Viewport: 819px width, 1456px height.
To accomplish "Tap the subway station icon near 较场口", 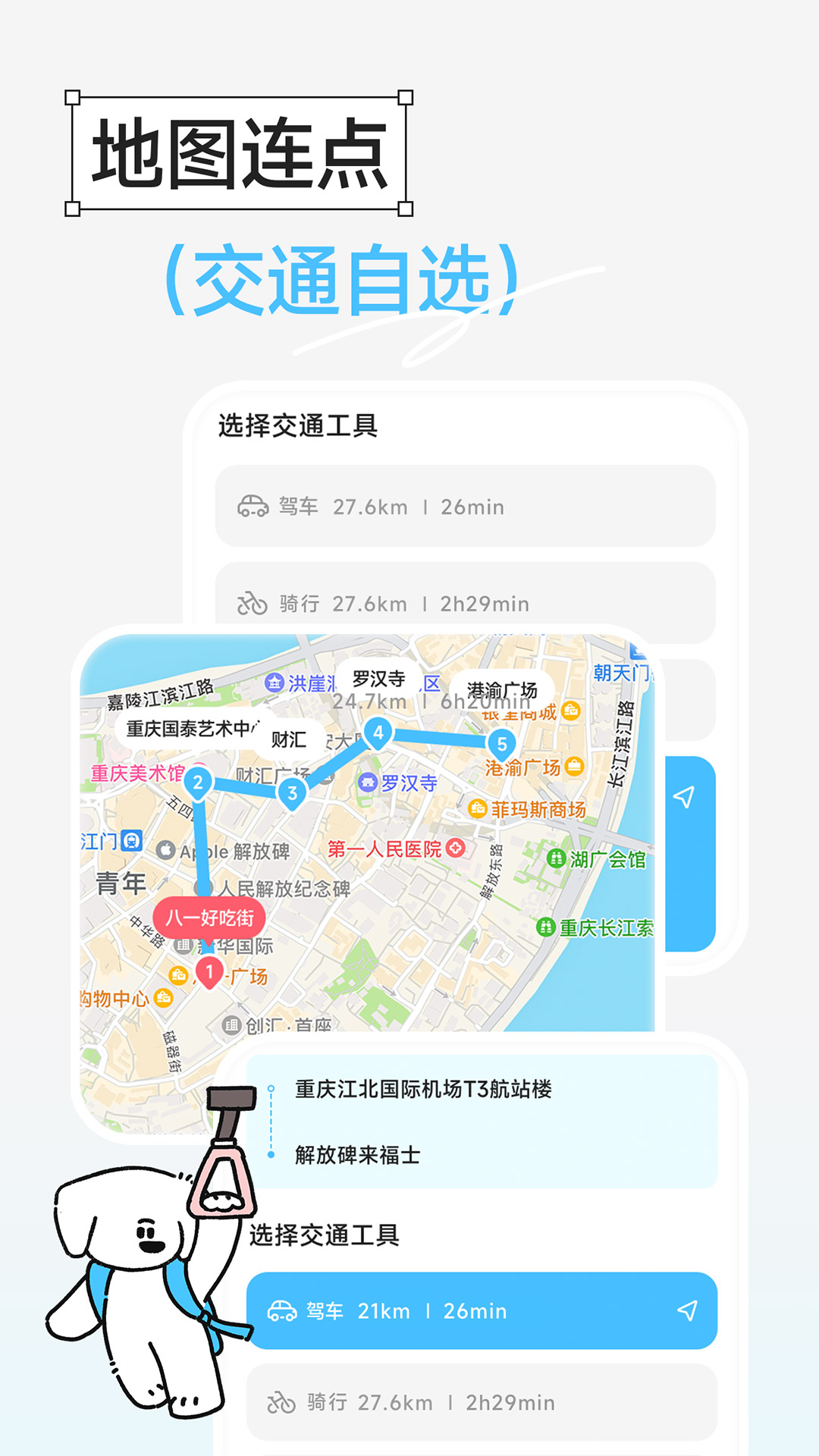I will (130, 839).
